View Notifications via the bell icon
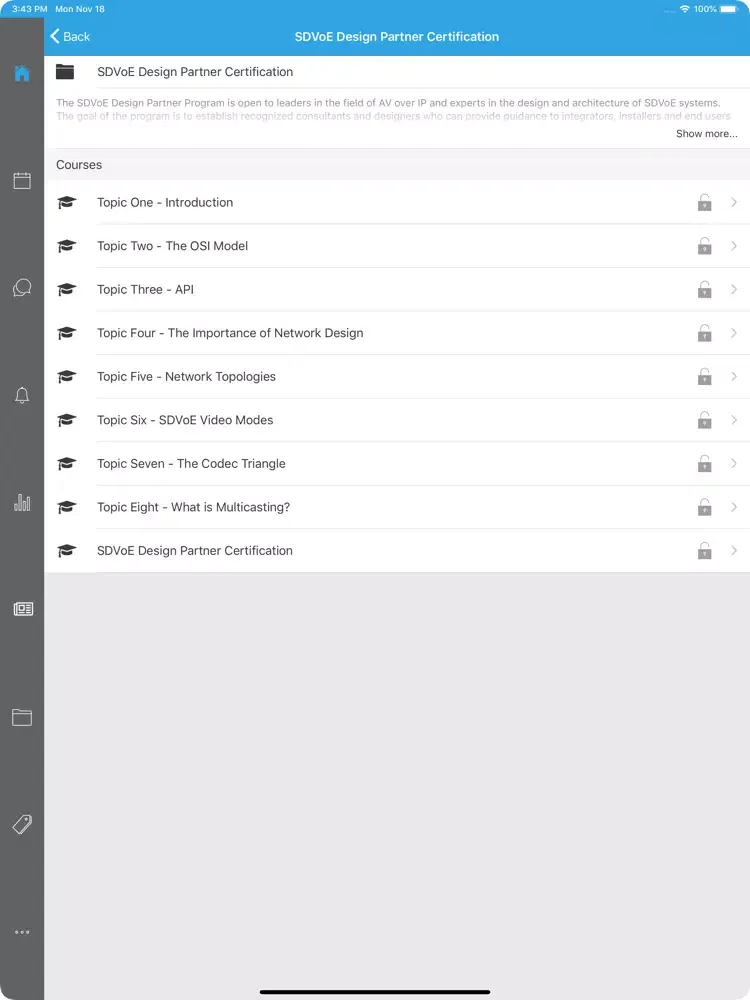This screenshot has height=1000, width=750. (x=22, y=395)
